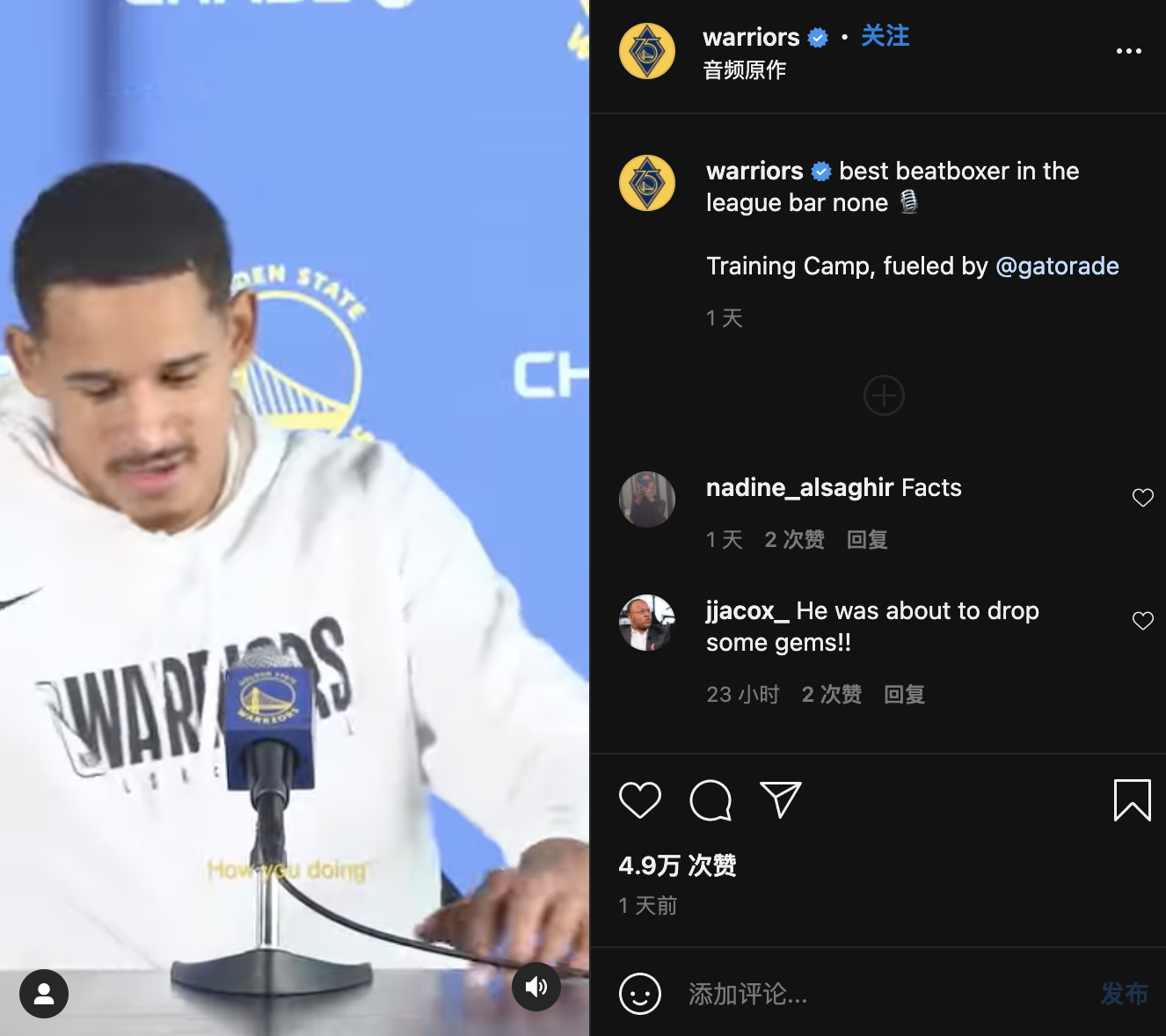Follow the warriors account (关注)
The height and width of the screenshot is (1036, 1166).
click(x=885, y=36)
